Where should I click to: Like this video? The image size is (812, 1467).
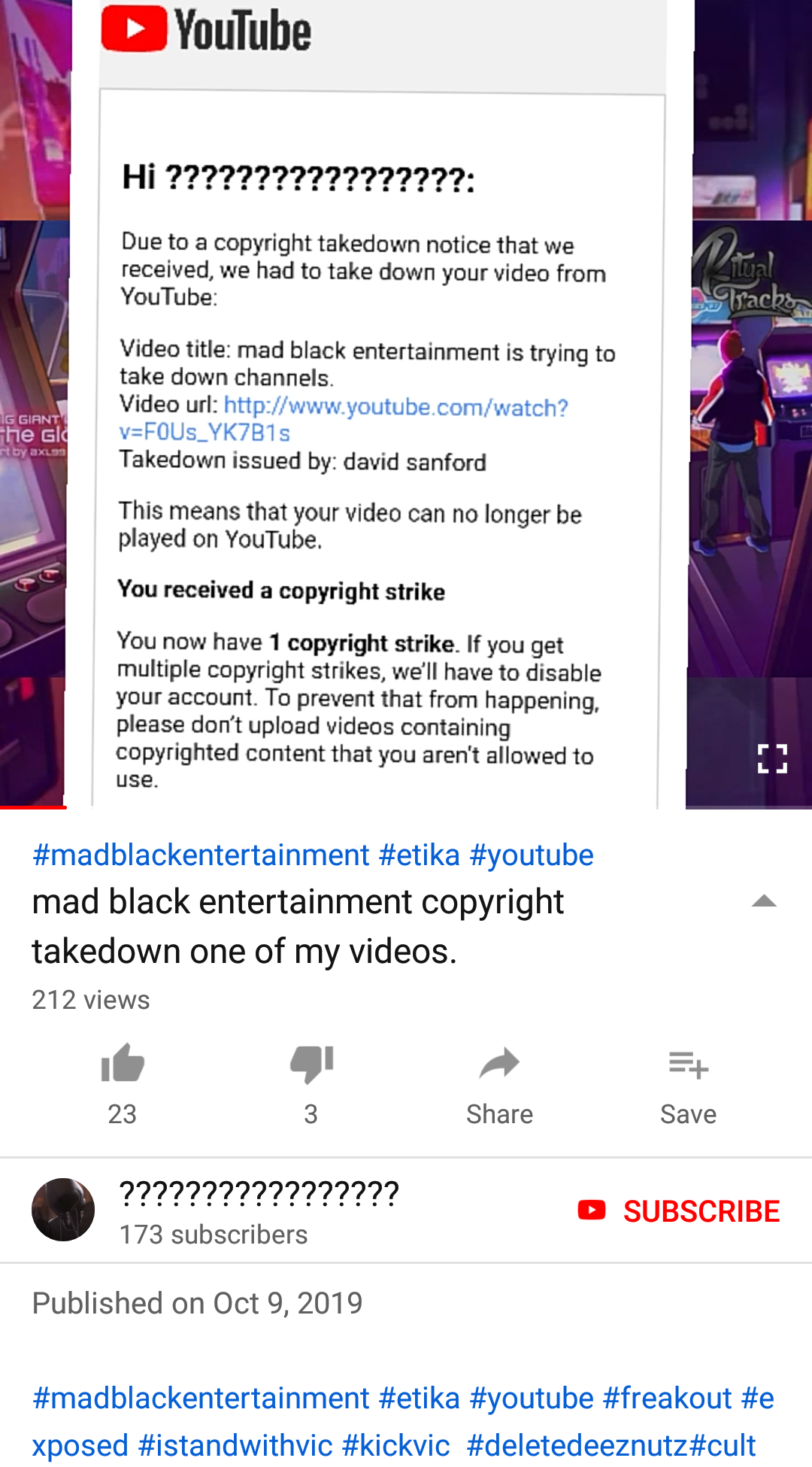(122, 1083)
